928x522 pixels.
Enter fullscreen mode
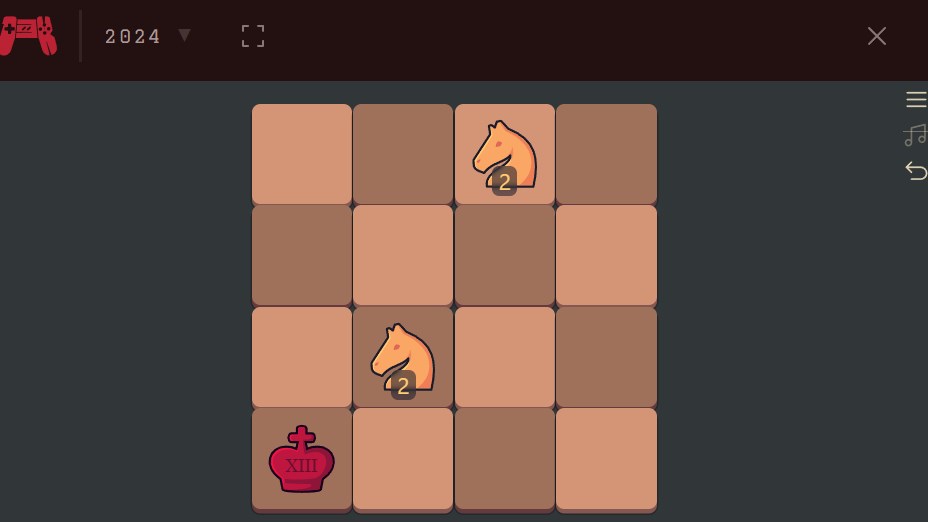253,36
